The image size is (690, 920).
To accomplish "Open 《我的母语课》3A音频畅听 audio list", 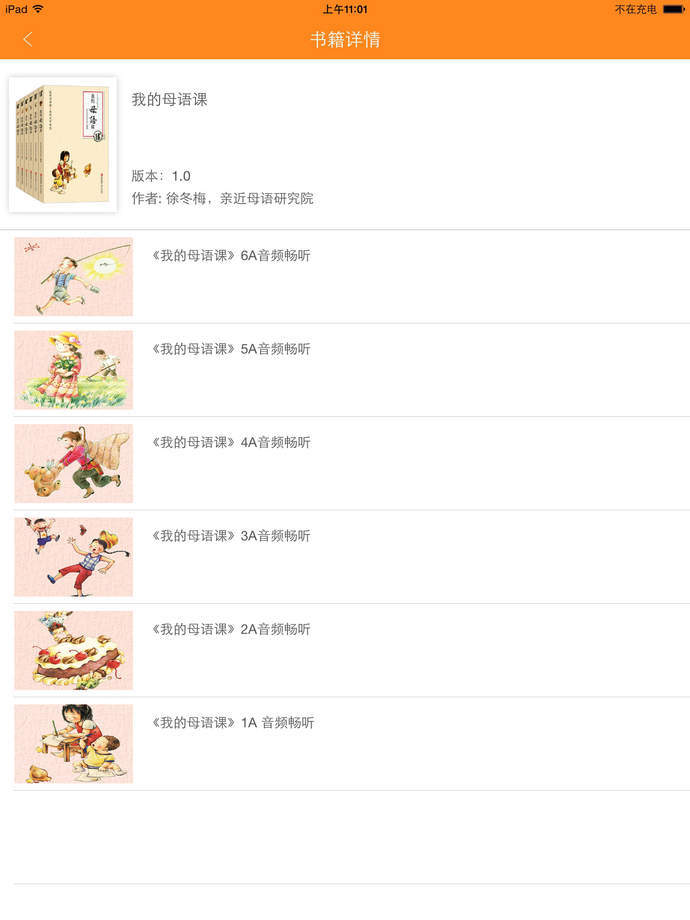I will point(231,536).
